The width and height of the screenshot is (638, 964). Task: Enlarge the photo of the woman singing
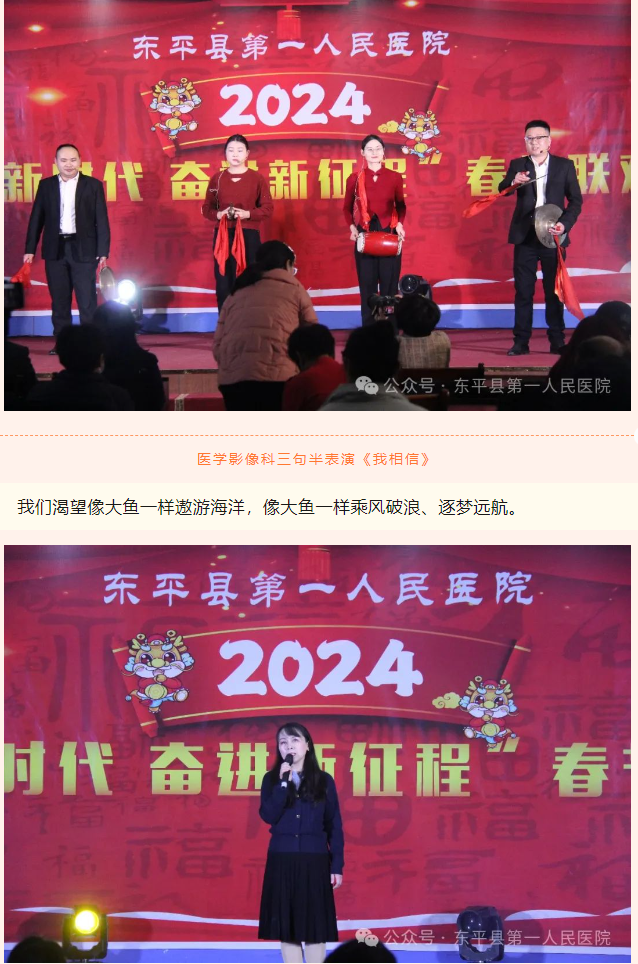[x=318, y=752]
